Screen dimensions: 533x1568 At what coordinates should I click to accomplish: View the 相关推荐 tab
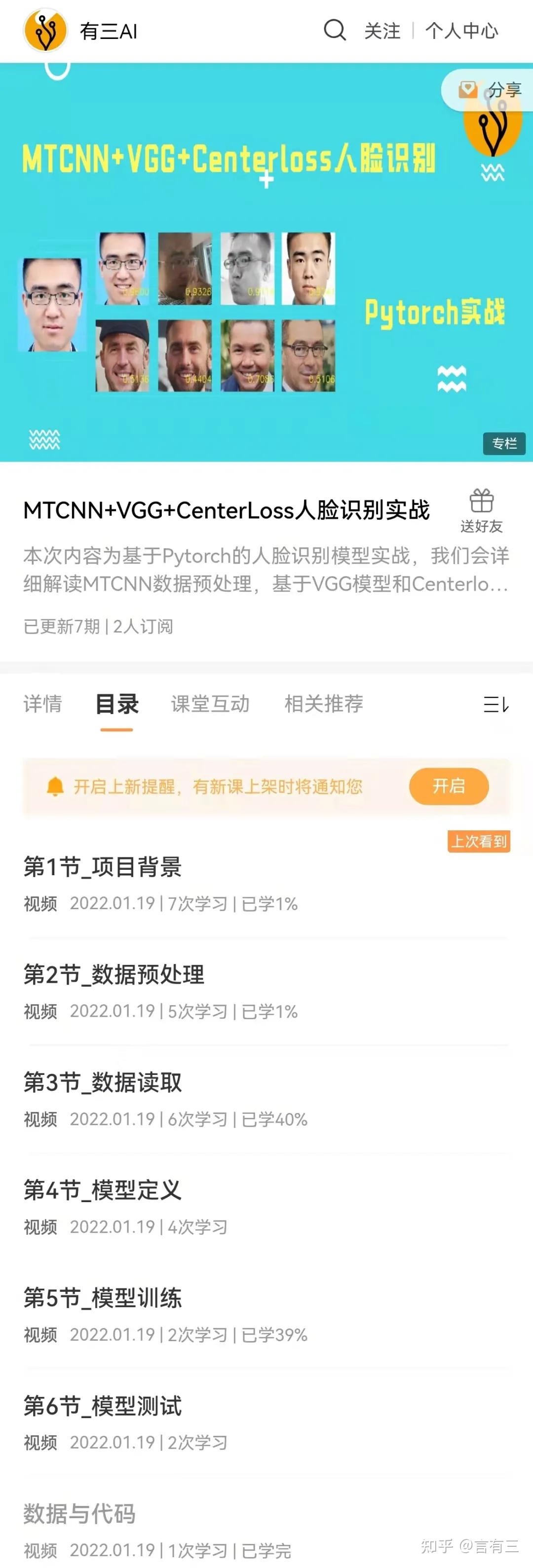coord(323,704)
